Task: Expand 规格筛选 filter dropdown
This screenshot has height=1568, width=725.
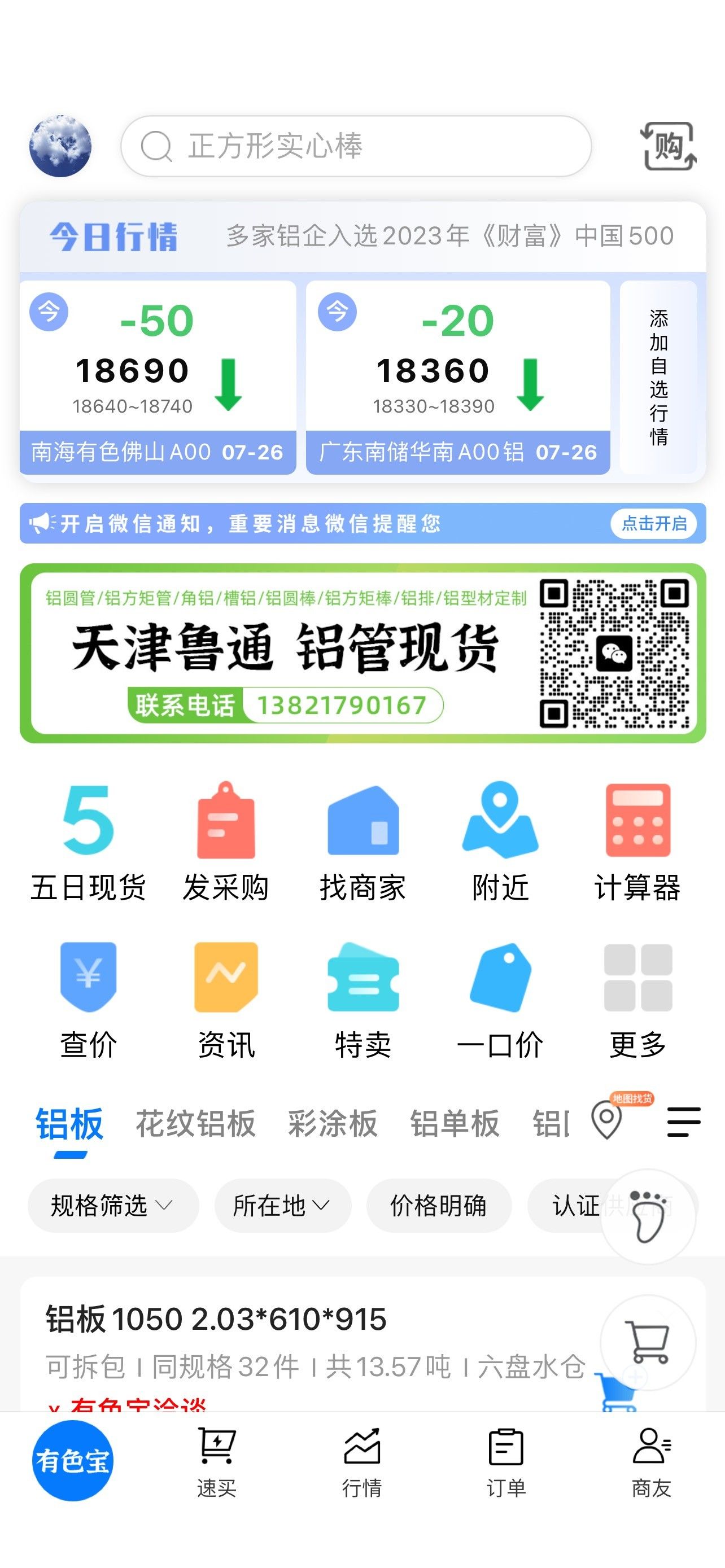Action: tap(113, 1205)
